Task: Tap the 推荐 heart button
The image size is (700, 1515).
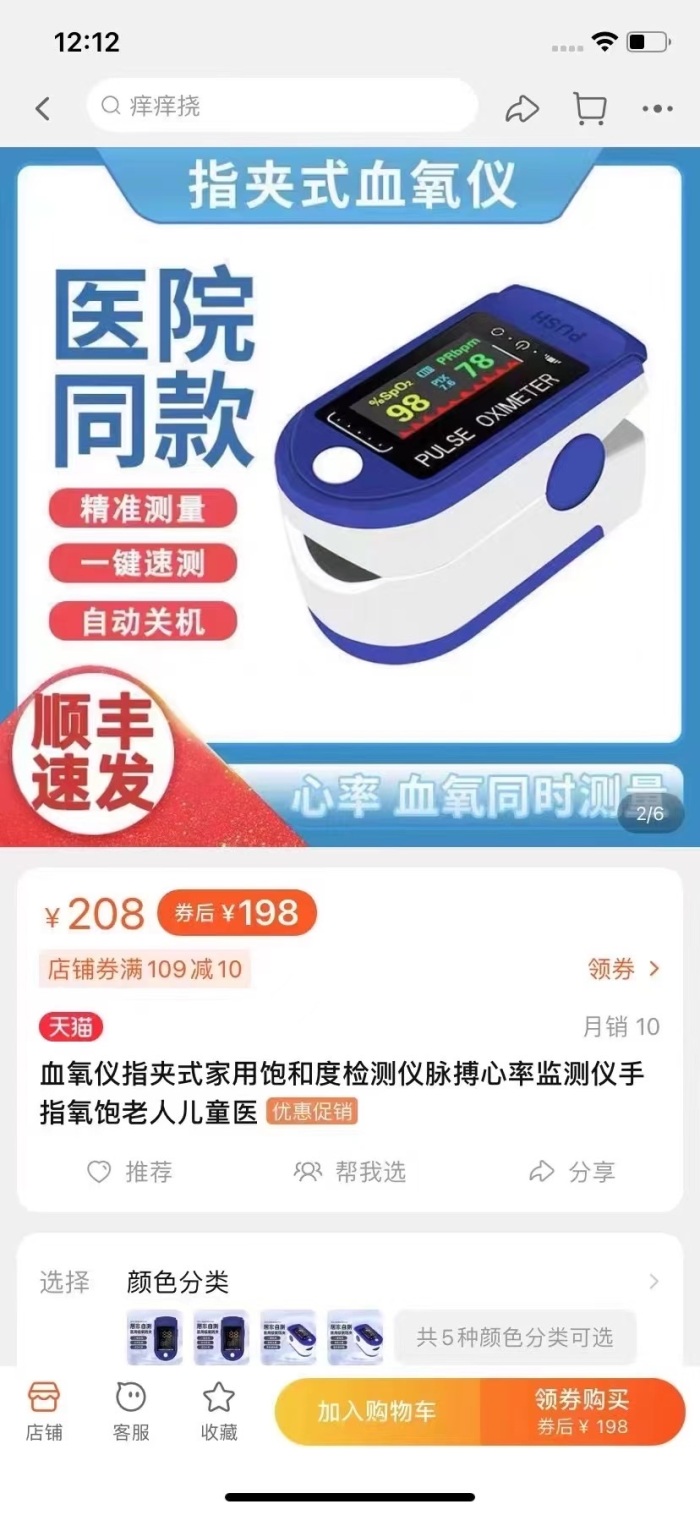Action: click(x=129, y=1171)
